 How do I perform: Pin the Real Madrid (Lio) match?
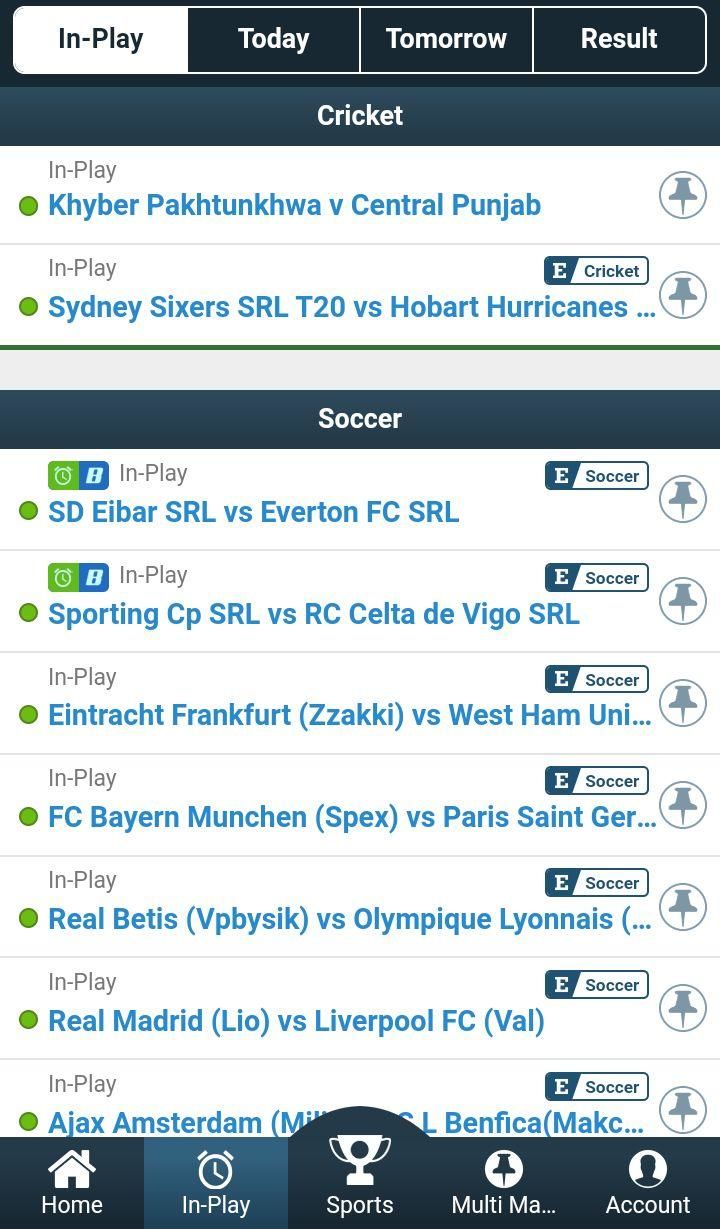[x=683, y=1008]
